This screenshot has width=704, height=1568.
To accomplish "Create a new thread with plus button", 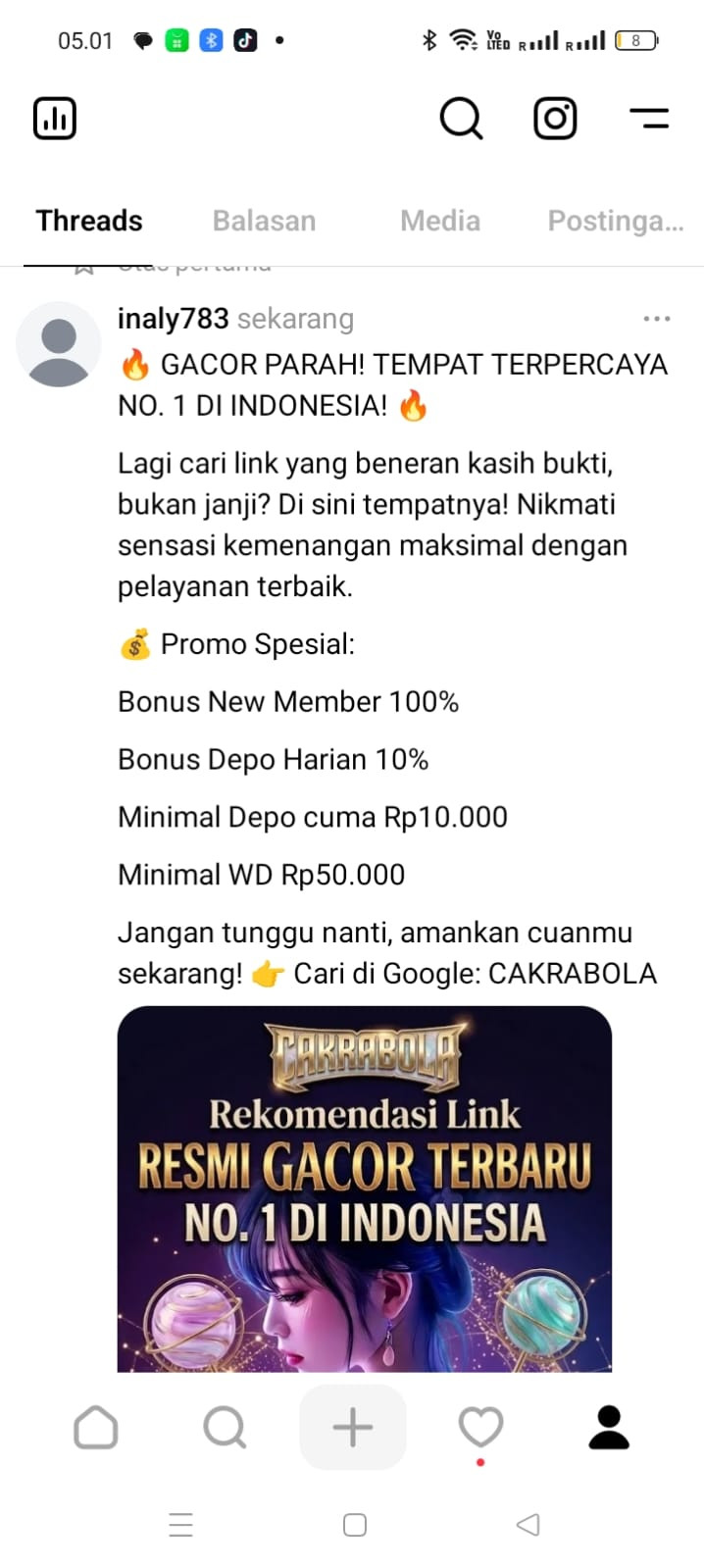I will 353,1428.
